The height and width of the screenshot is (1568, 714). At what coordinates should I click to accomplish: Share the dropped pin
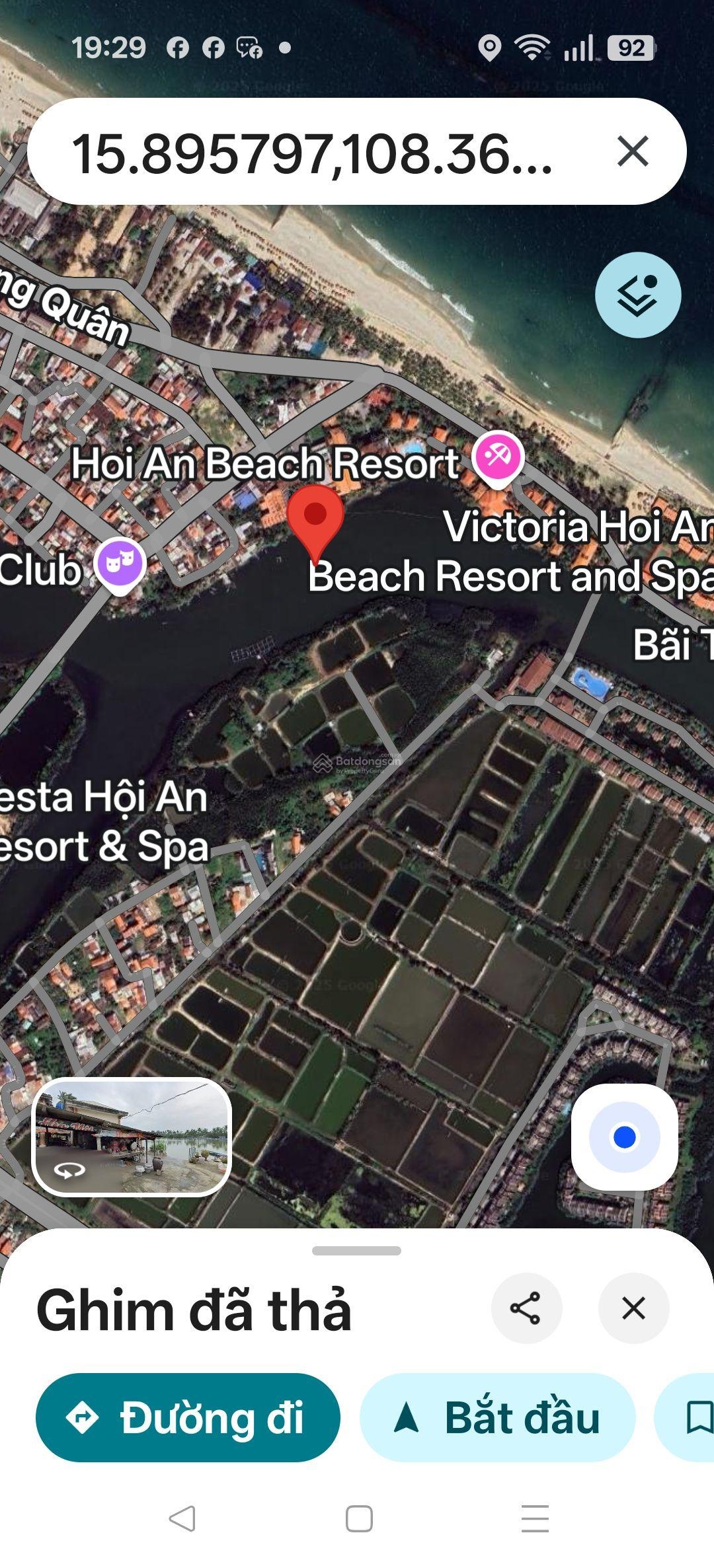pyautogui.click(x=526, y=1308)
